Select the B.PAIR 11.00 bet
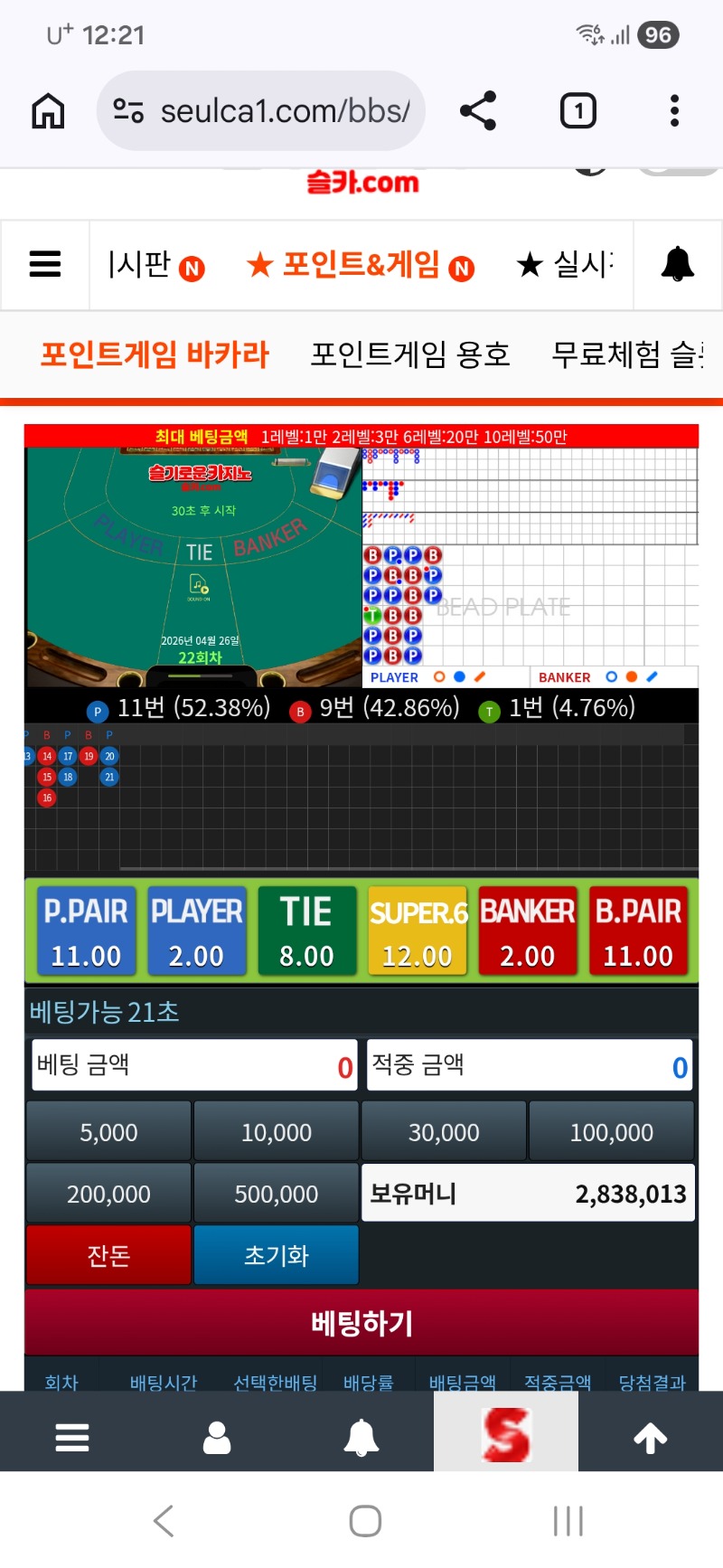This screenshot has height=1568, width=723. [638, 931]
